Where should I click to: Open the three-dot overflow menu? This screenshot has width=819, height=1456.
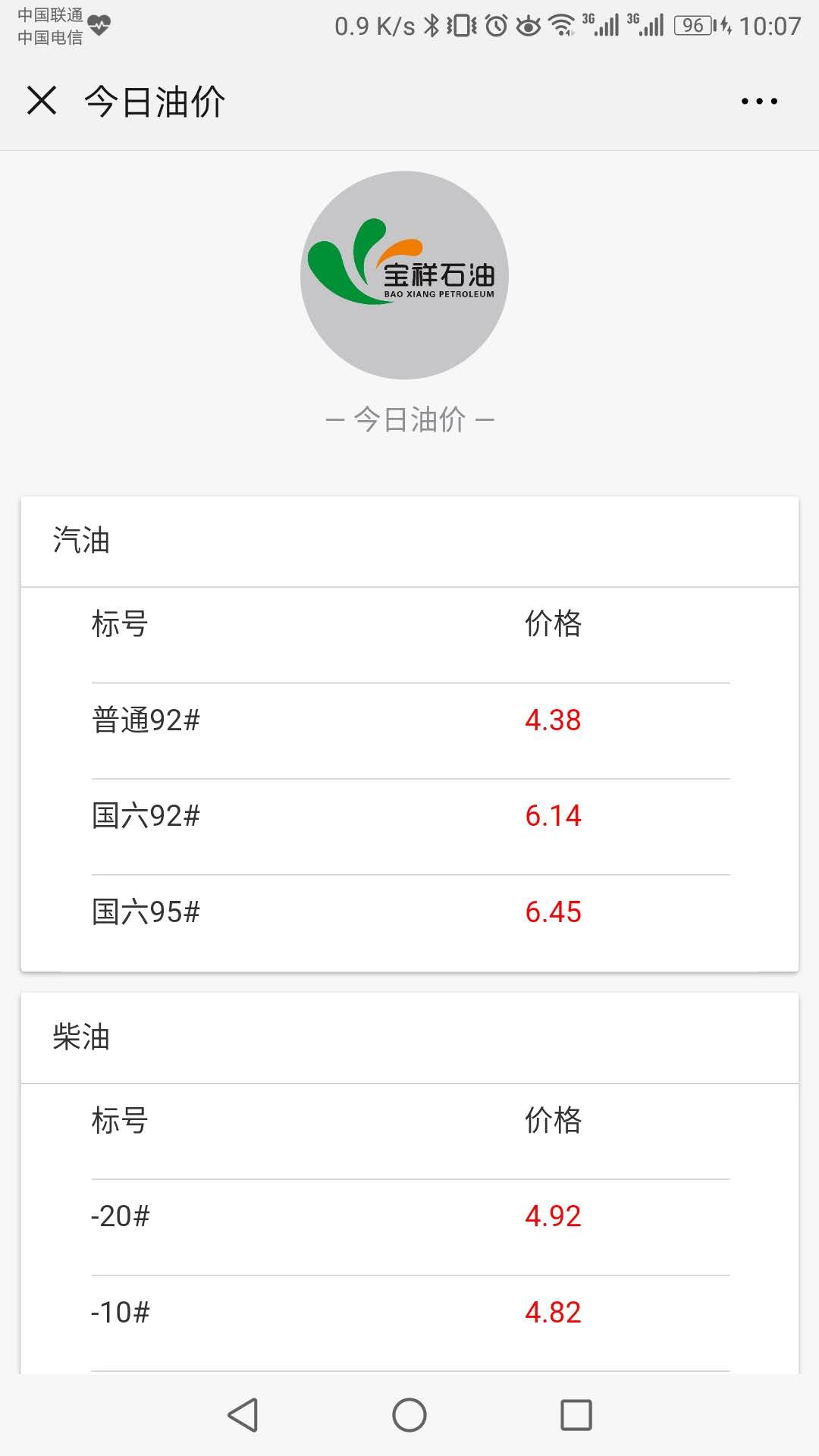tap(759, 101)
